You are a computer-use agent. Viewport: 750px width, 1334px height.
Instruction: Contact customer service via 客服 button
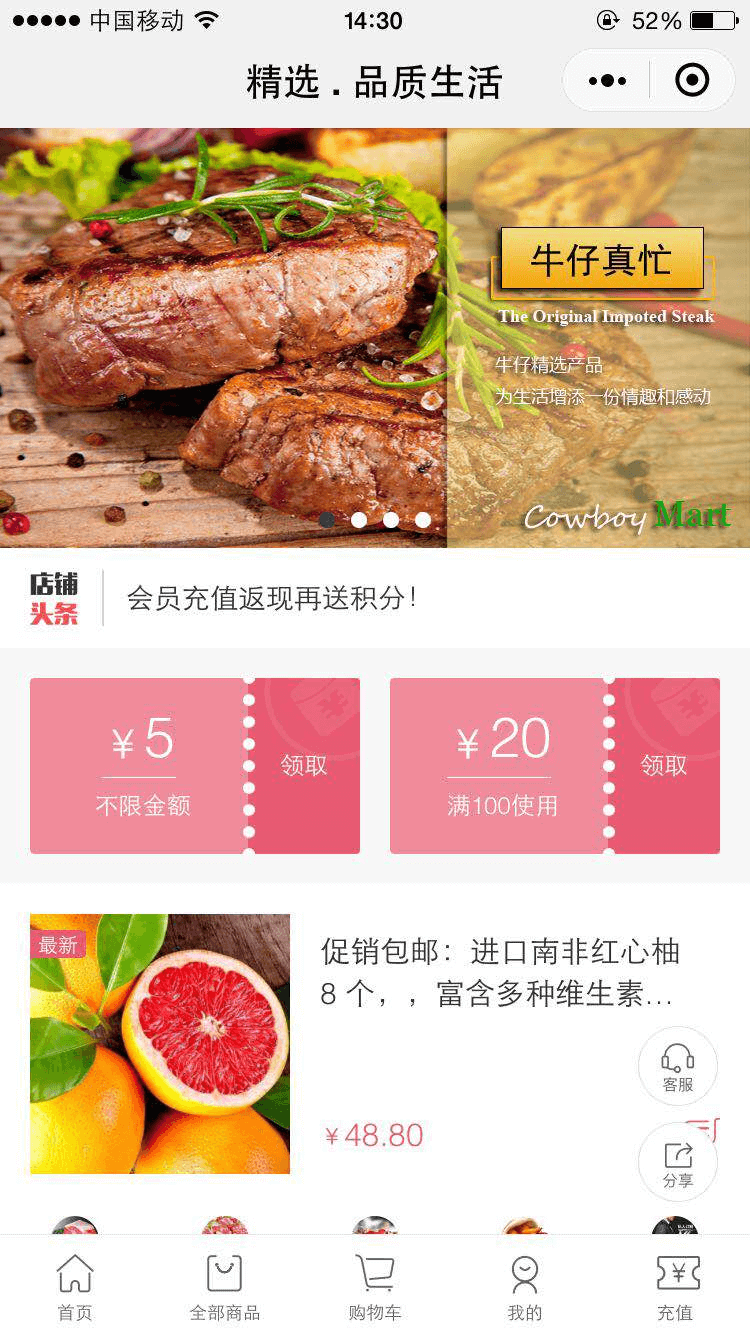(x=678, y=1066)
